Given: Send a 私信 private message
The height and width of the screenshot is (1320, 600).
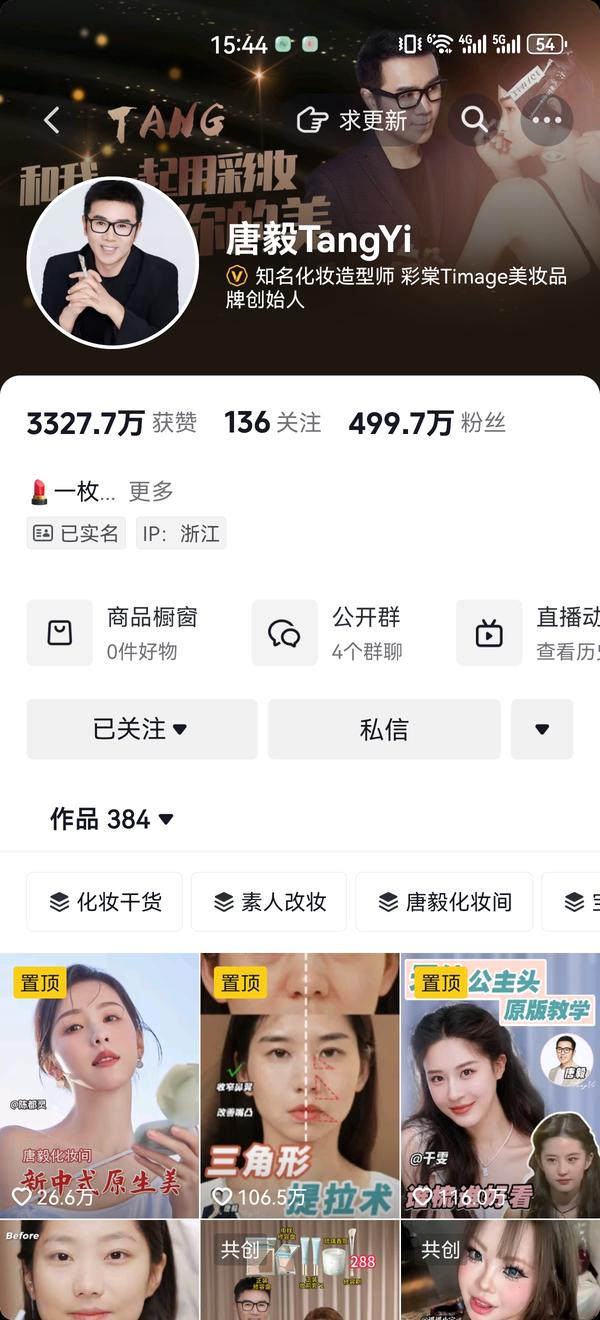Looking at the screenshot, I should [384, 729].
